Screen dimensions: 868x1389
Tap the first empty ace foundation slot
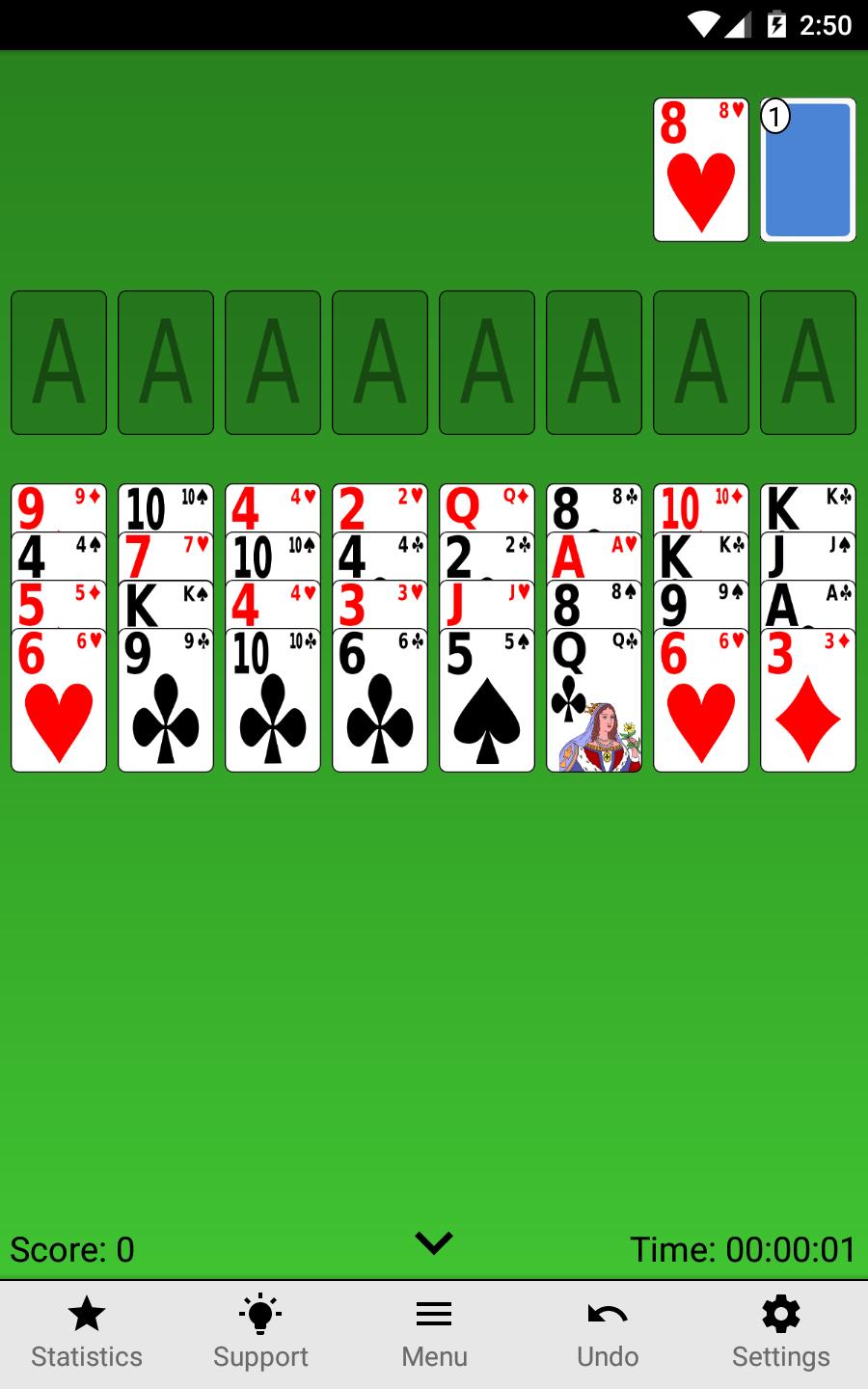click(x=59, y=363)
